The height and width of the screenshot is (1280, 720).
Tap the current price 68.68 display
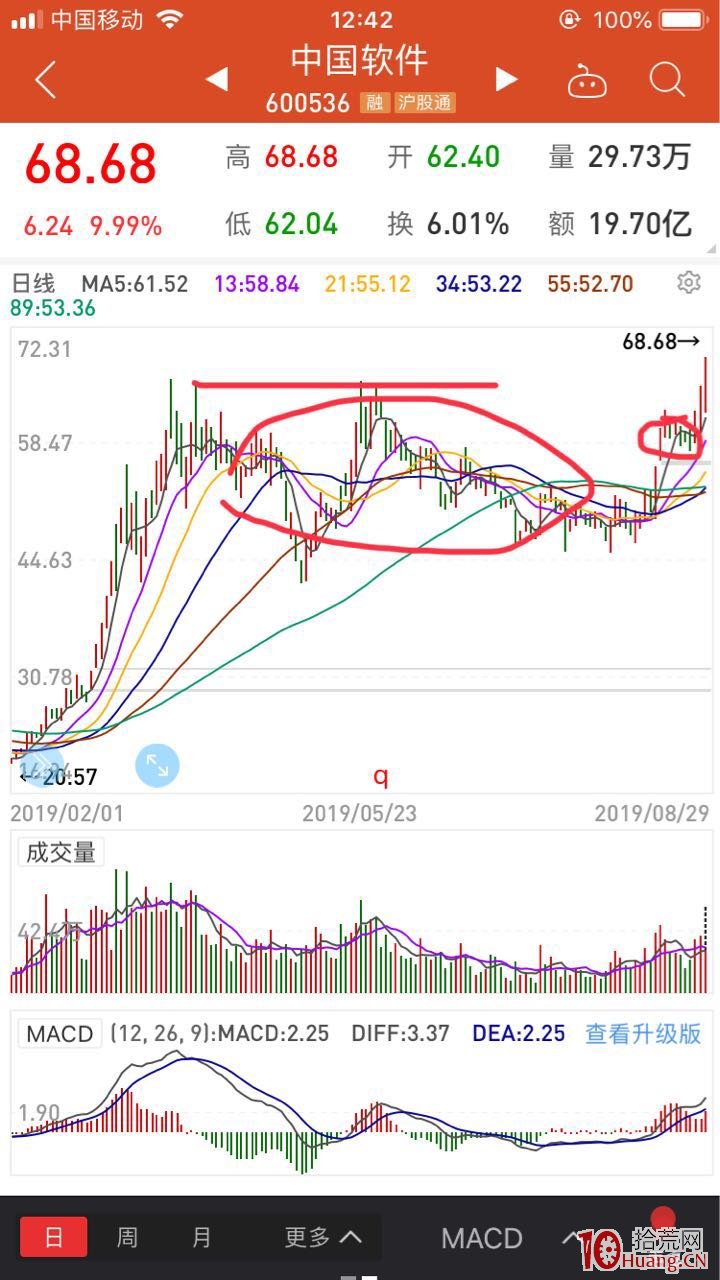(x=89, y=166)
